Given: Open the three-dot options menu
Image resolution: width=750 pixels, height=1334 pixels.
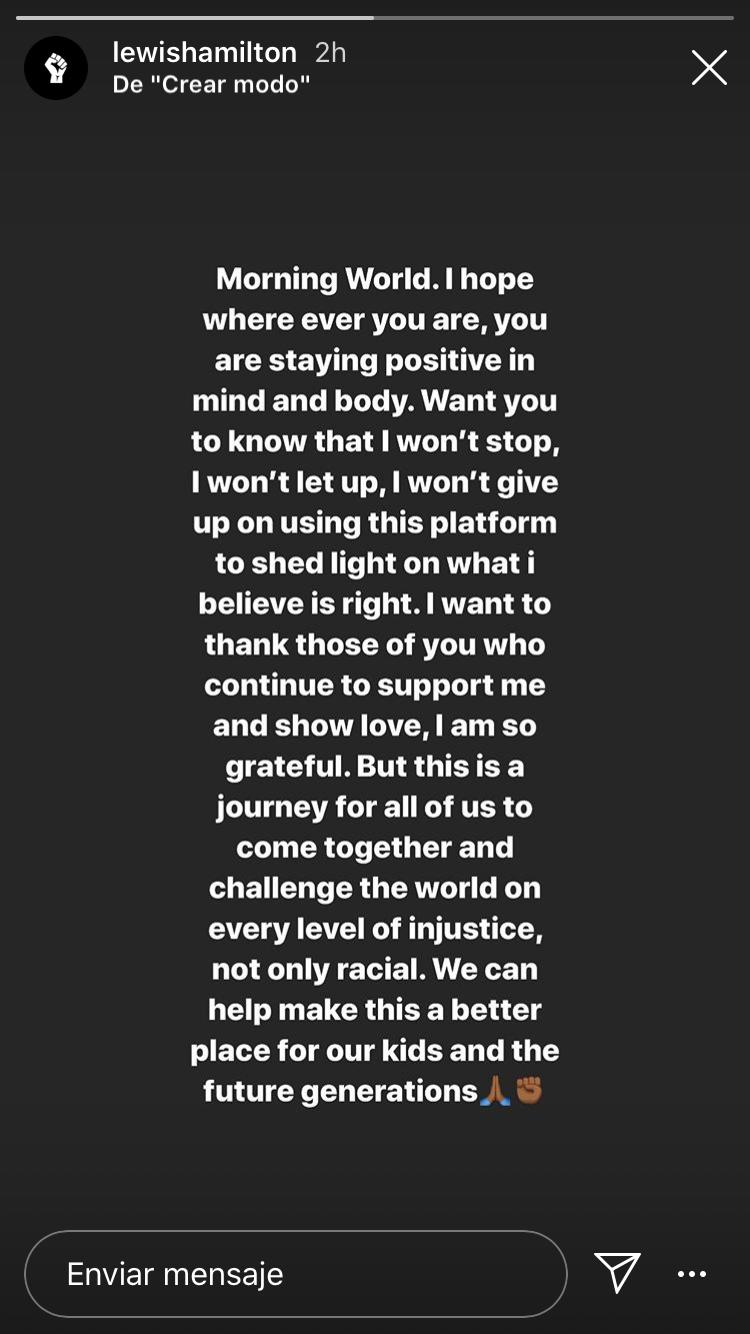Looking at the screenshot, I should [692, 1274].
